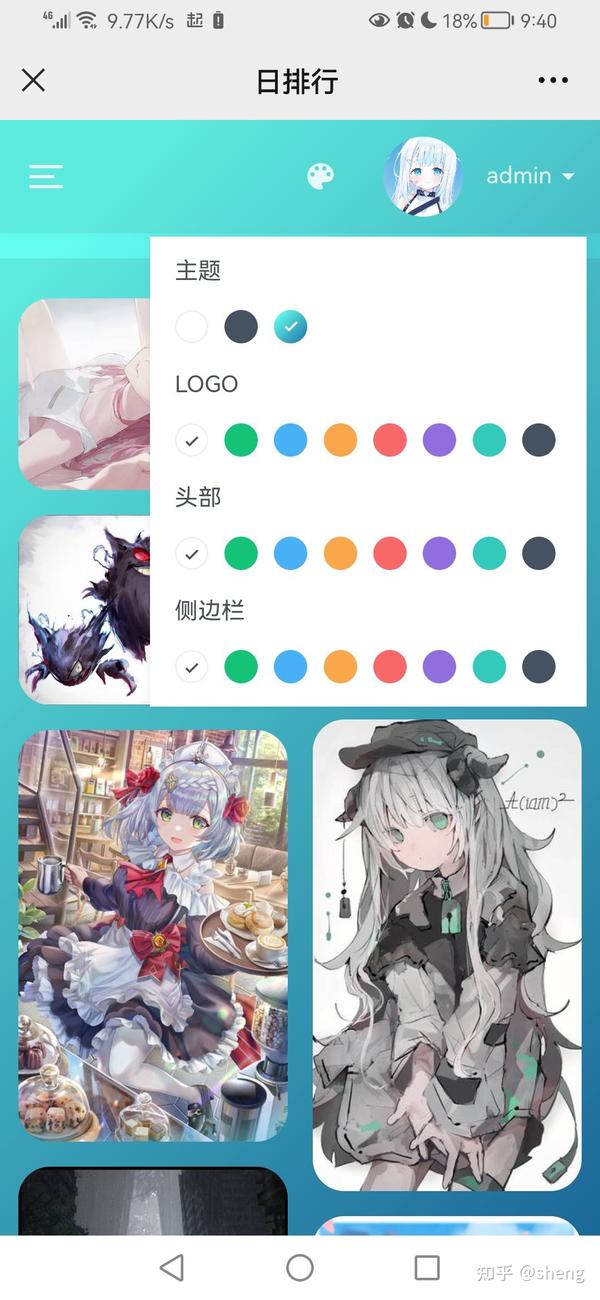Select the dark 主题 swatch
600x1300 pixels.
(241, 326)
